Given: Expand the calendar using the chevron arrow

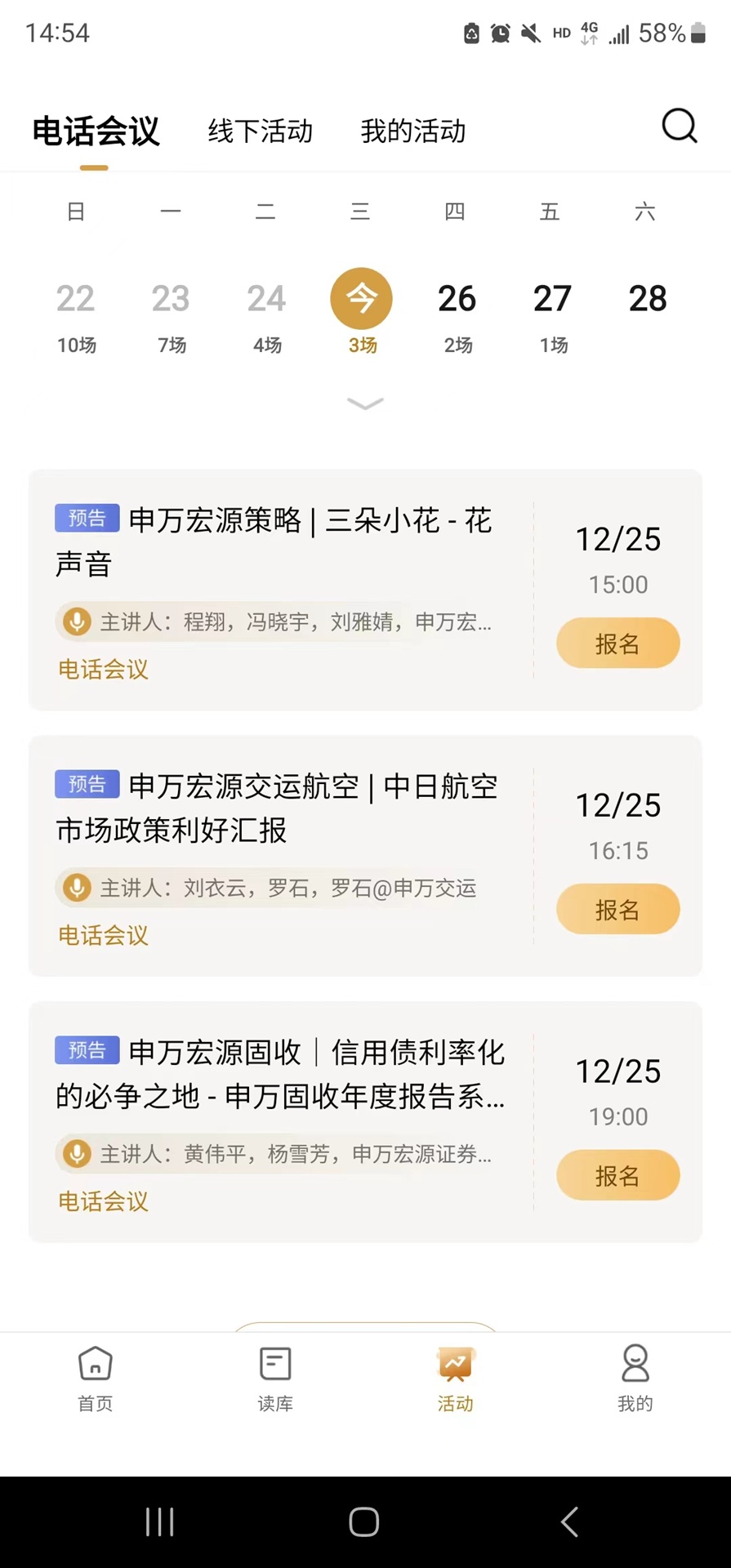Looking at the screenshot, I should (364, 404).
